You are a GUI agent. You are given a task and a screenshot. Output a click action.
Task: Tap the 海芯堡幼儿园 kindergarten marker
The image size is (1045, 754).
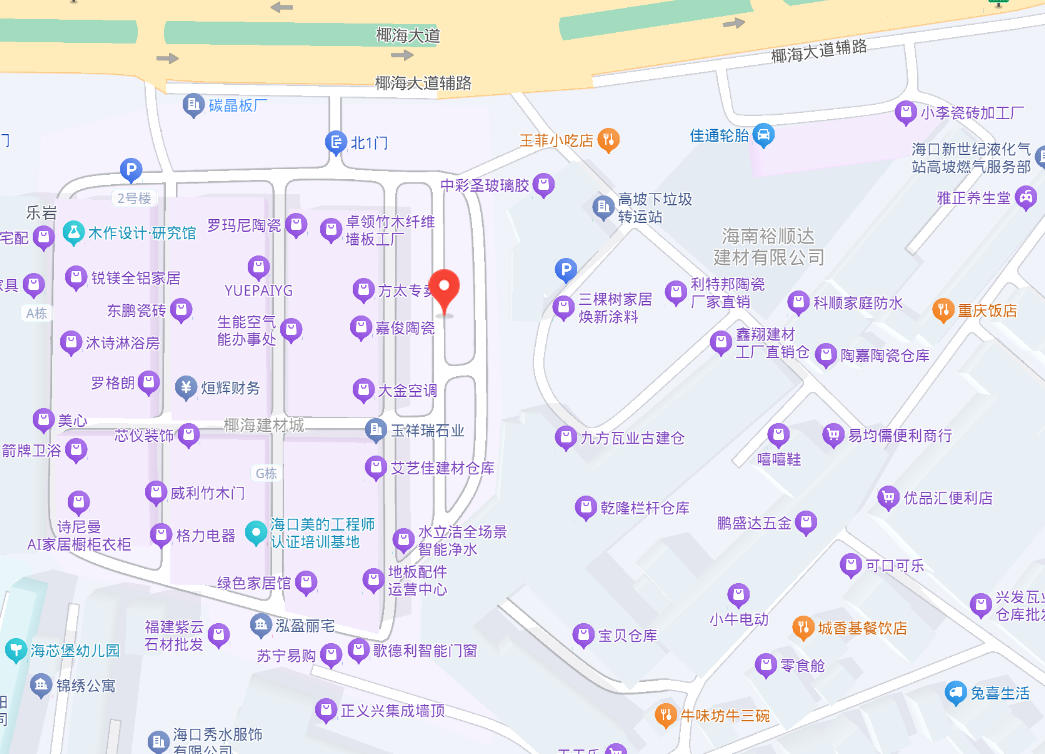click(x=15, y=650)
